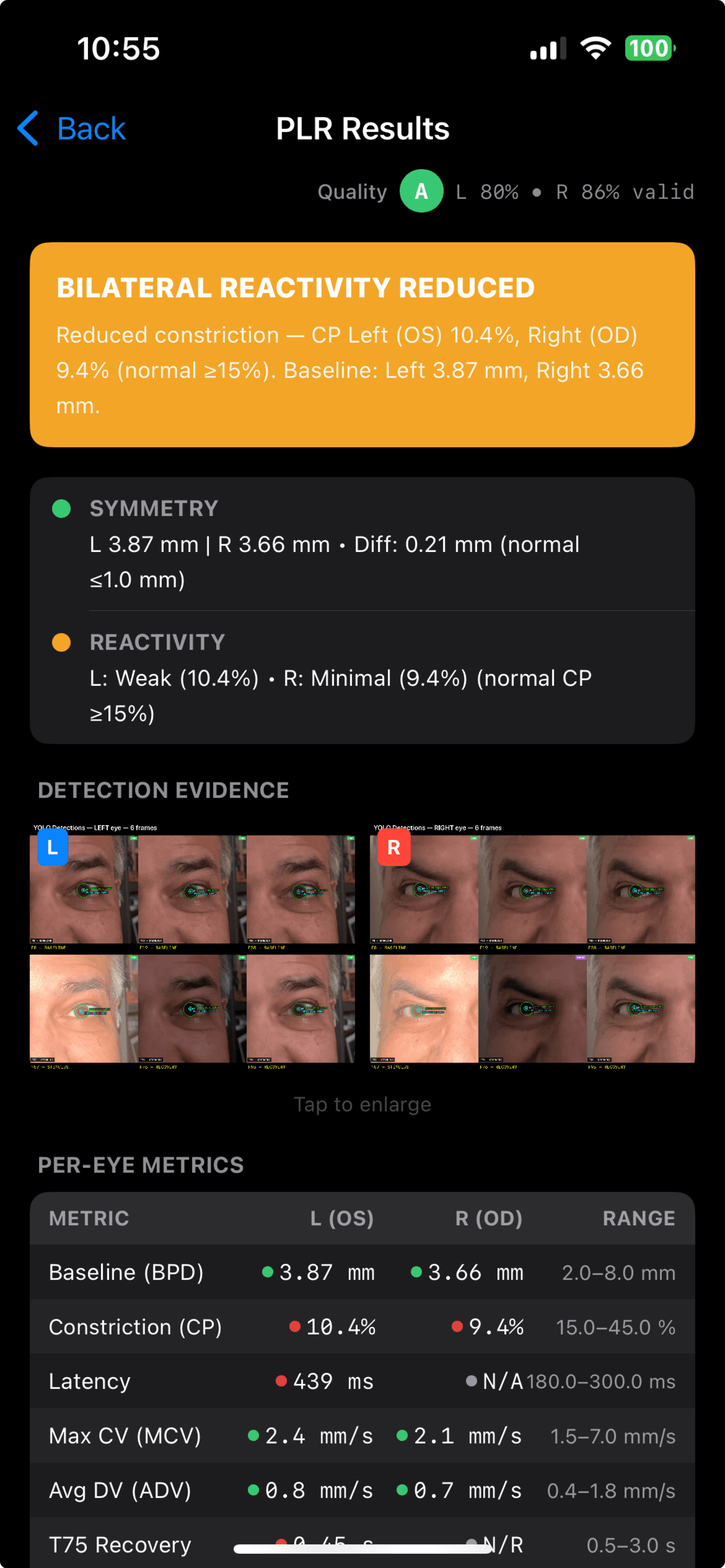Tap to enlarge the detection frames
Screen dimensions: 725x1568
pos(363,1103)
